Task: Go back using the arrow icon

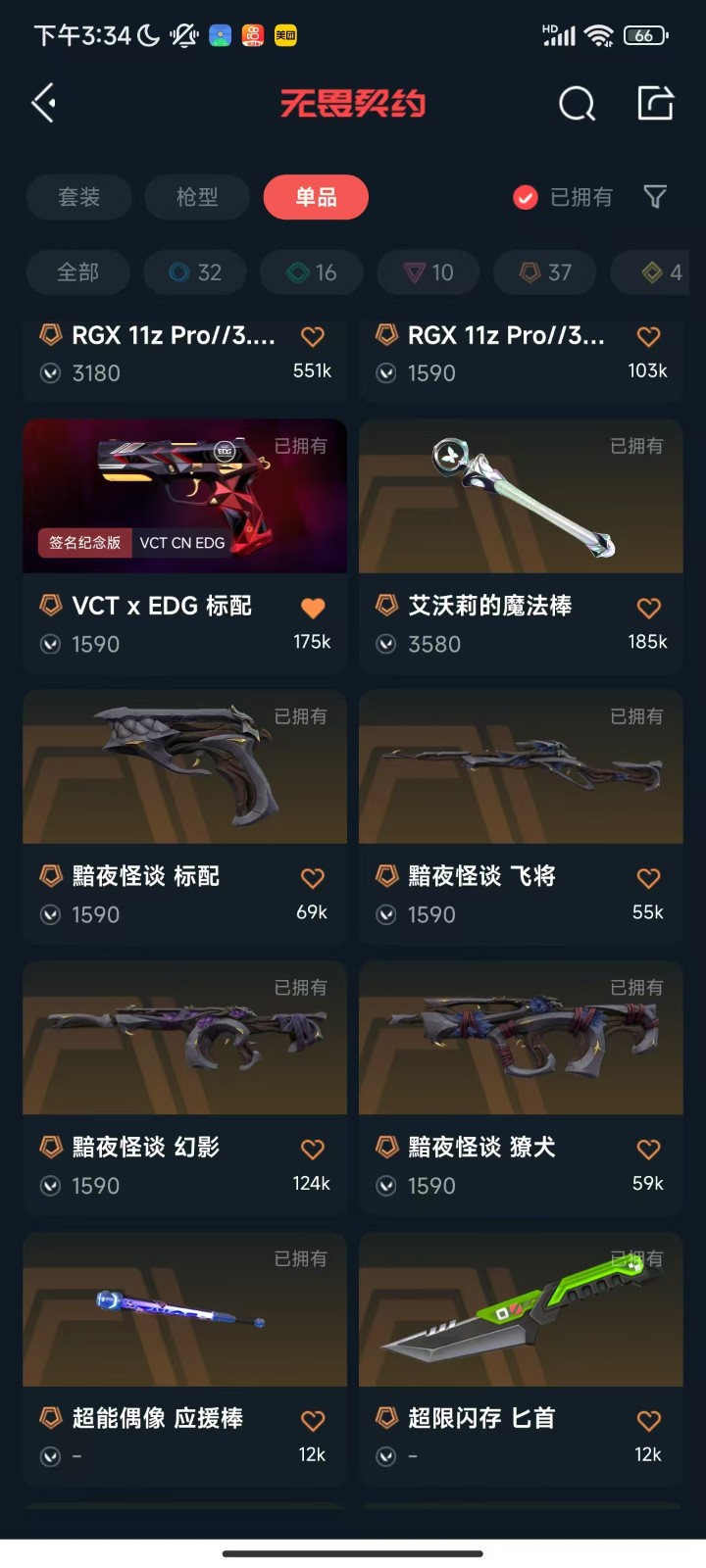Action: coord(43,103)
